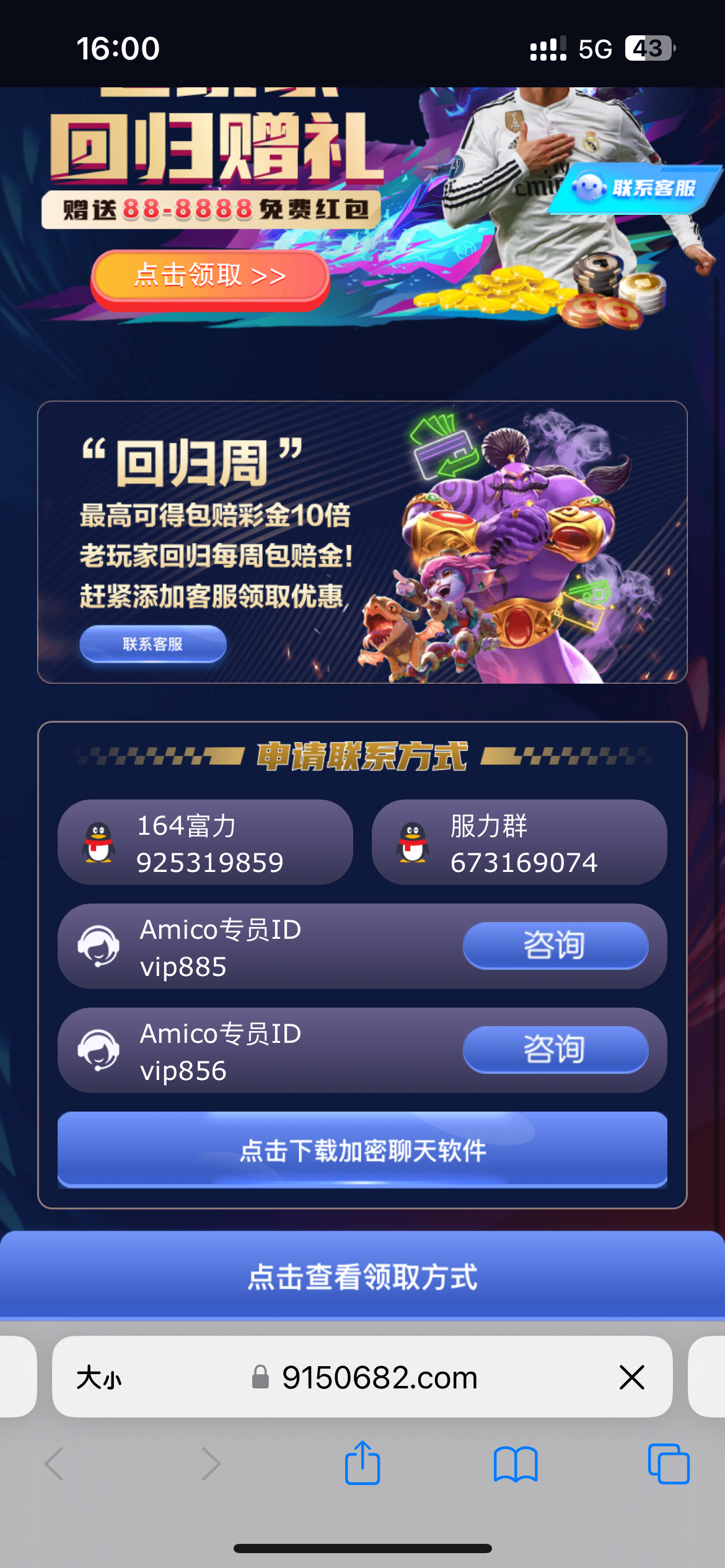
Task: Open the 大小 page settings menu
Action: [x=99, y=1378]
